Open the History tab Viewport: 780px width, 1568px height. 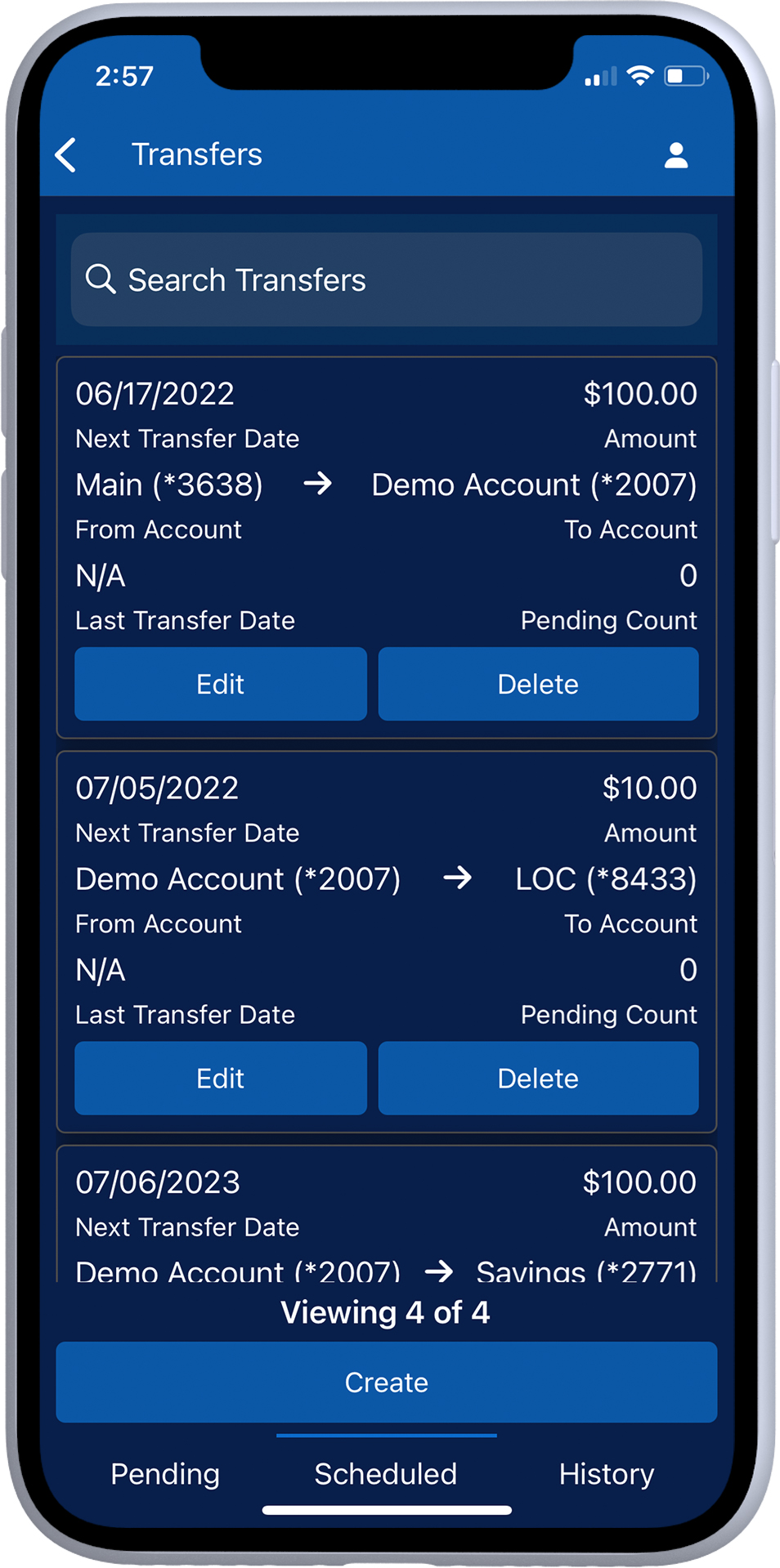point(607,1473)
